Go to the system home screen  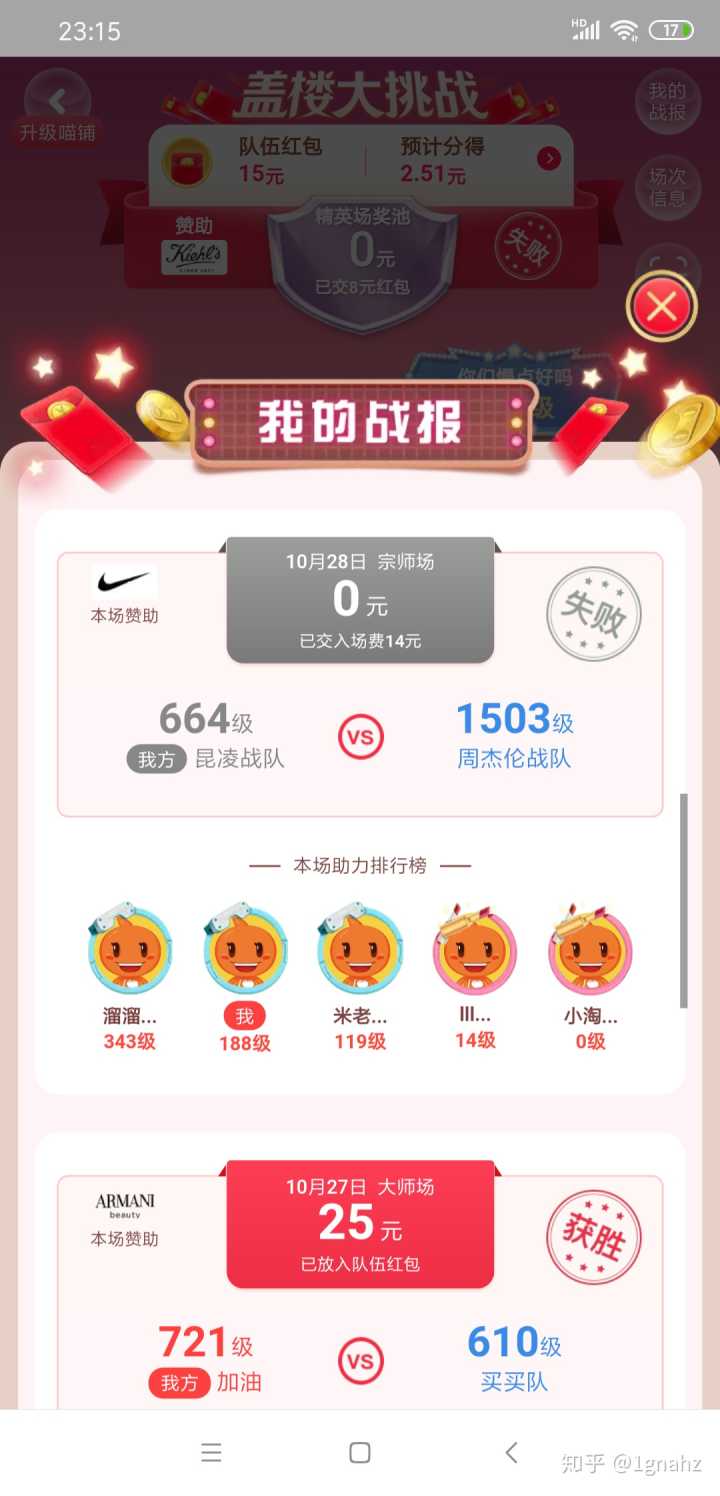point(360,1453)
